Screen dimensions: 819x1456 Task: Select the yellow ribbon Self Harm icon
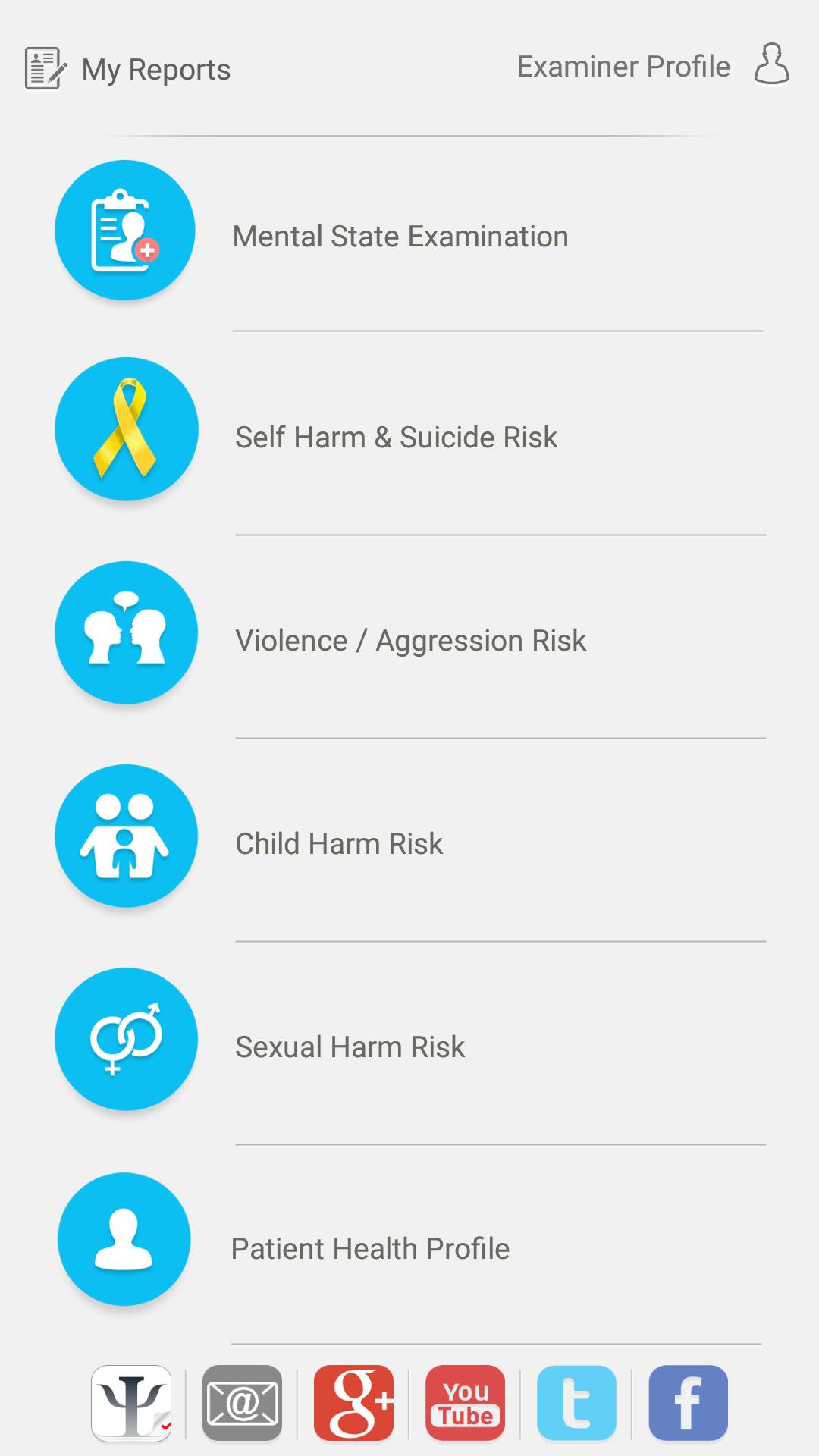coord(126,428)
